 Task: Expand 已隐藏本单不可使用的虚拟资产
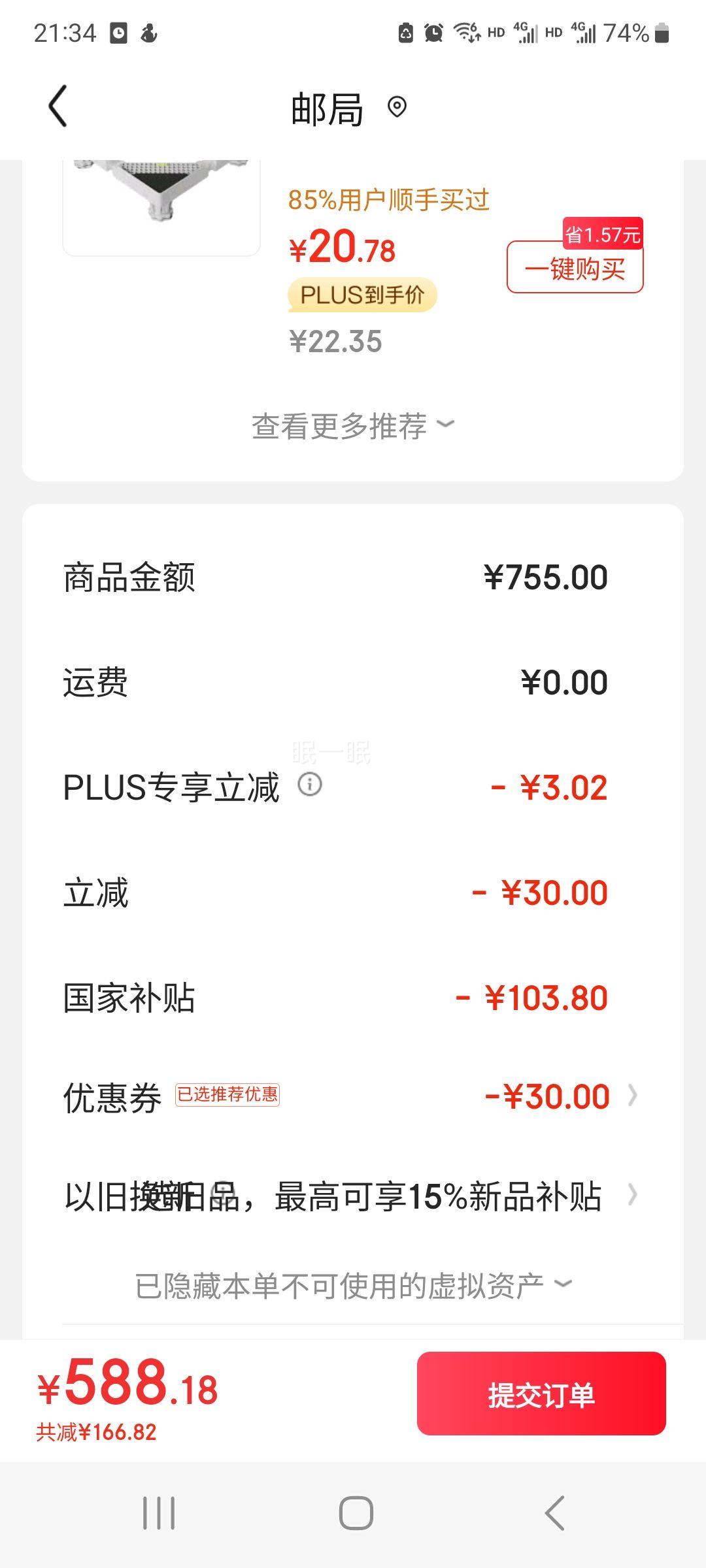pyautogui.click(x=353, y=1286)
